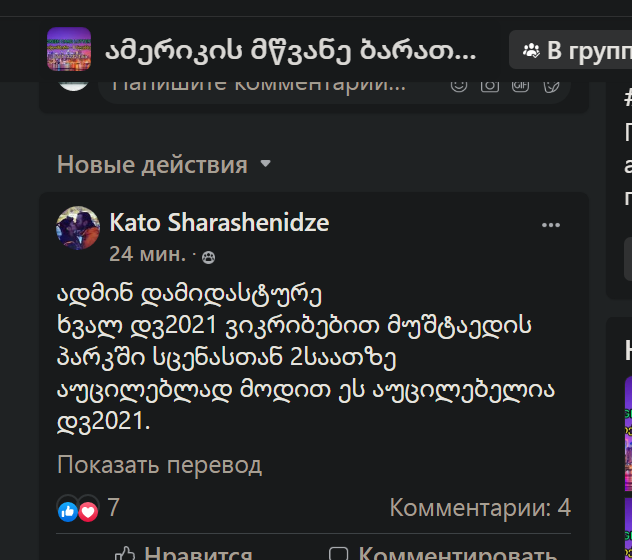Open the group name title link
Image resolution: width=632 pixels, height=560 pixels.
[290, 49]
